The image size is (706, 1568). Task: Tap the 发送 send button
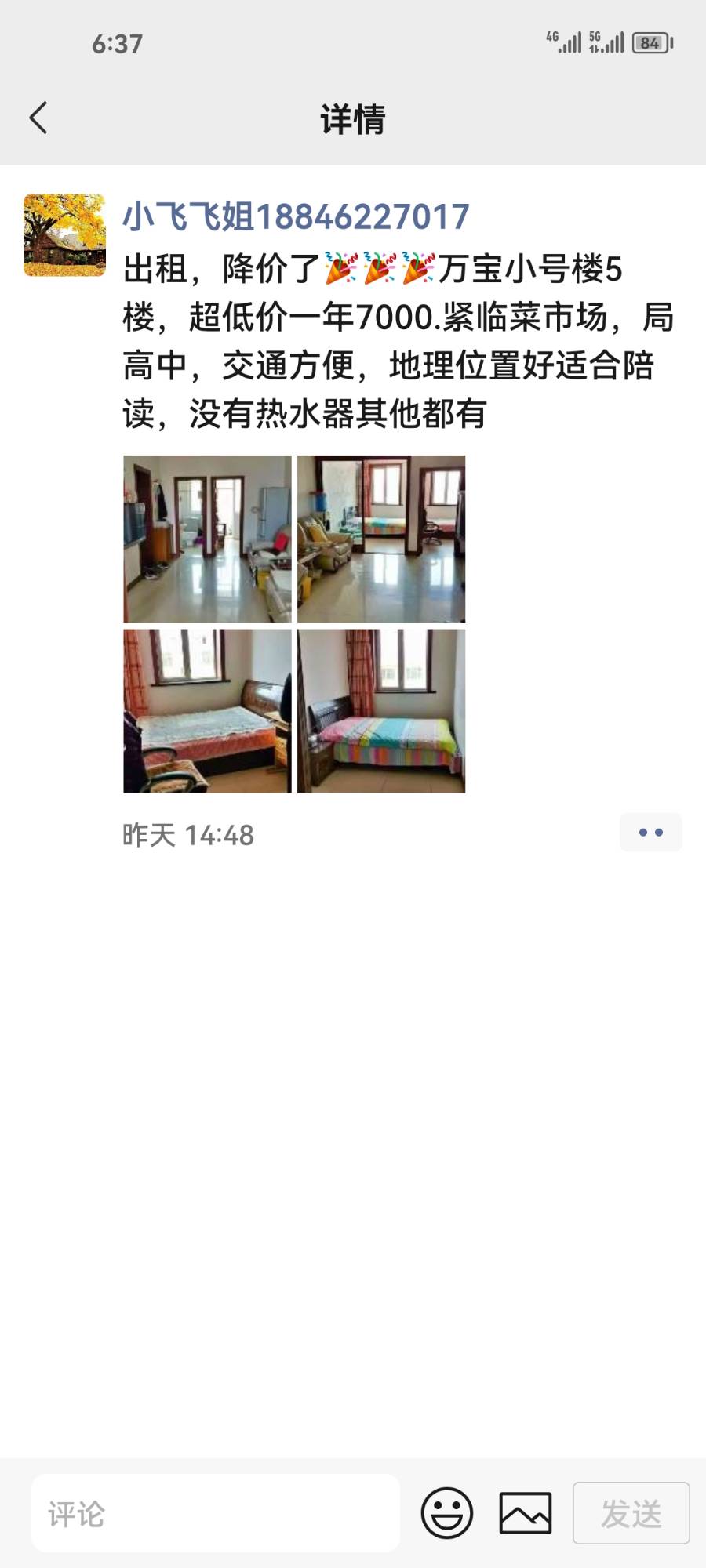[x=631, y=1513]
